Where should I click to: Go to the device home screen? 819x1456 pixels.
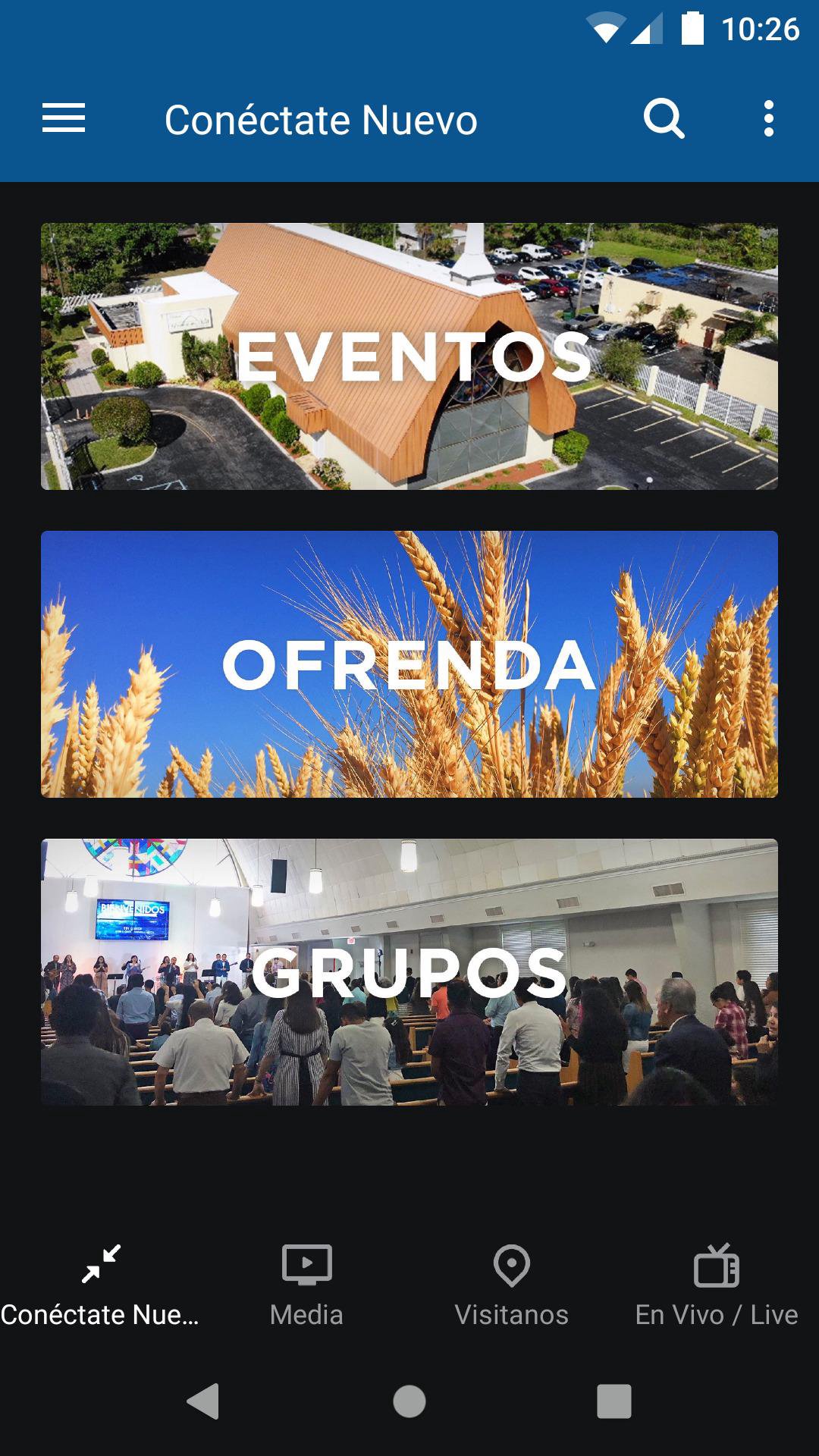point(409,1401)
